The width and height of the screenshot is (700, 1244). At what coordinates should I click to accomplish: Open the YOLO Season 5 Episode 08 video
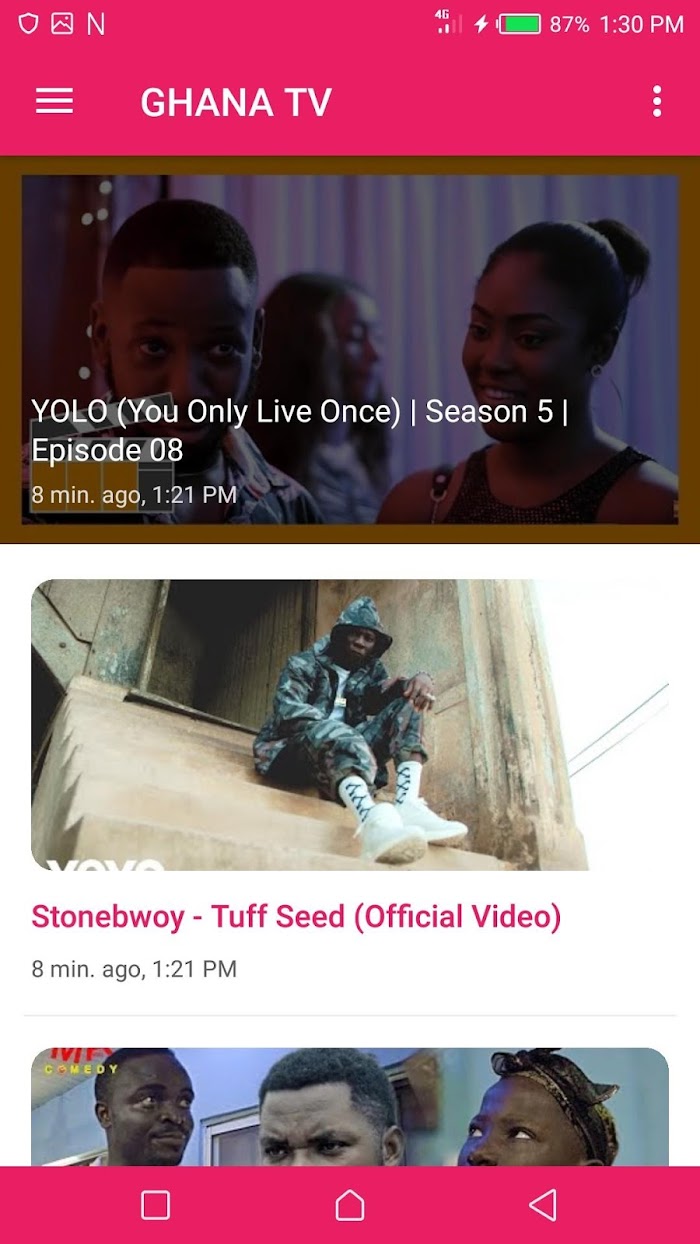[x=350, y=350]
